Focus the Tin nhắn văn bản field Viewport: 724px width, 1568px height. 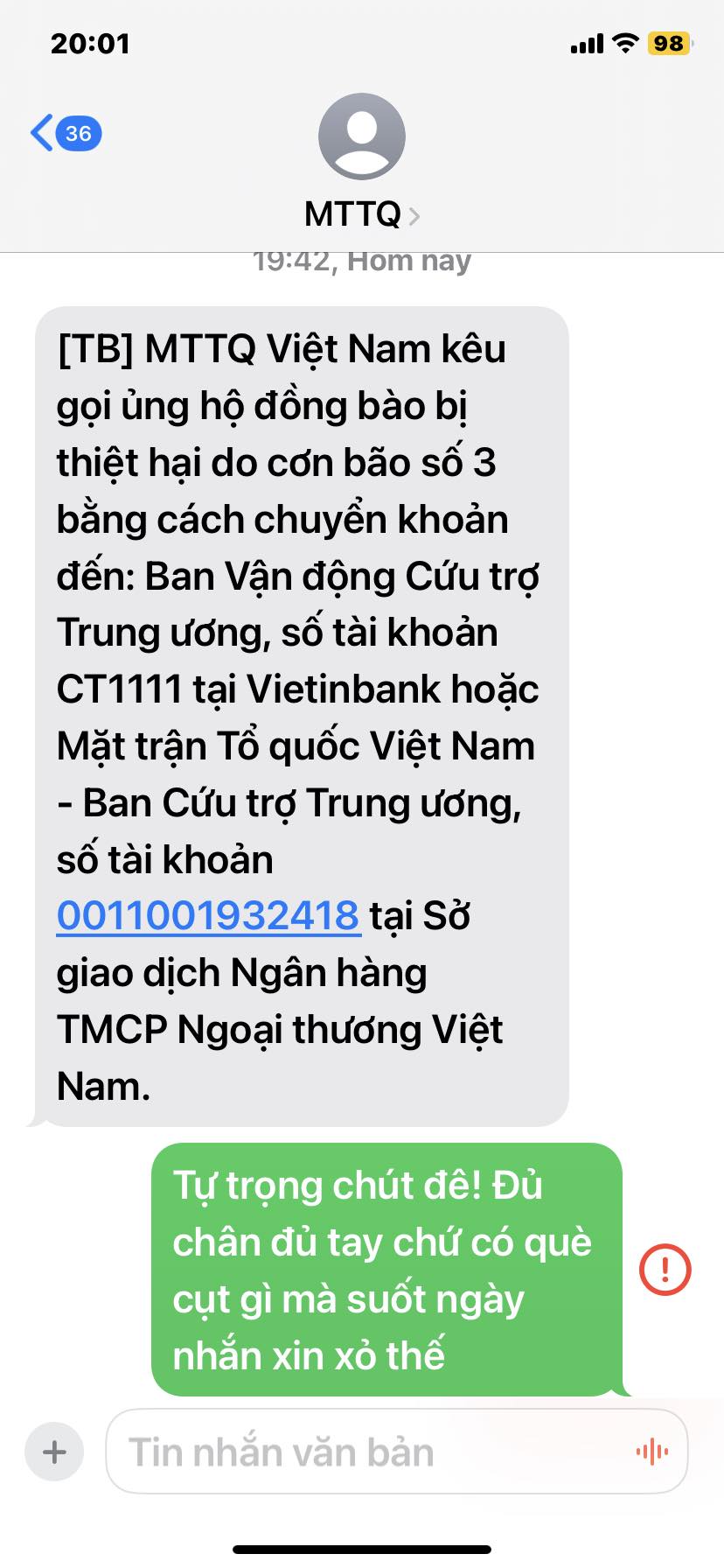367,1452
